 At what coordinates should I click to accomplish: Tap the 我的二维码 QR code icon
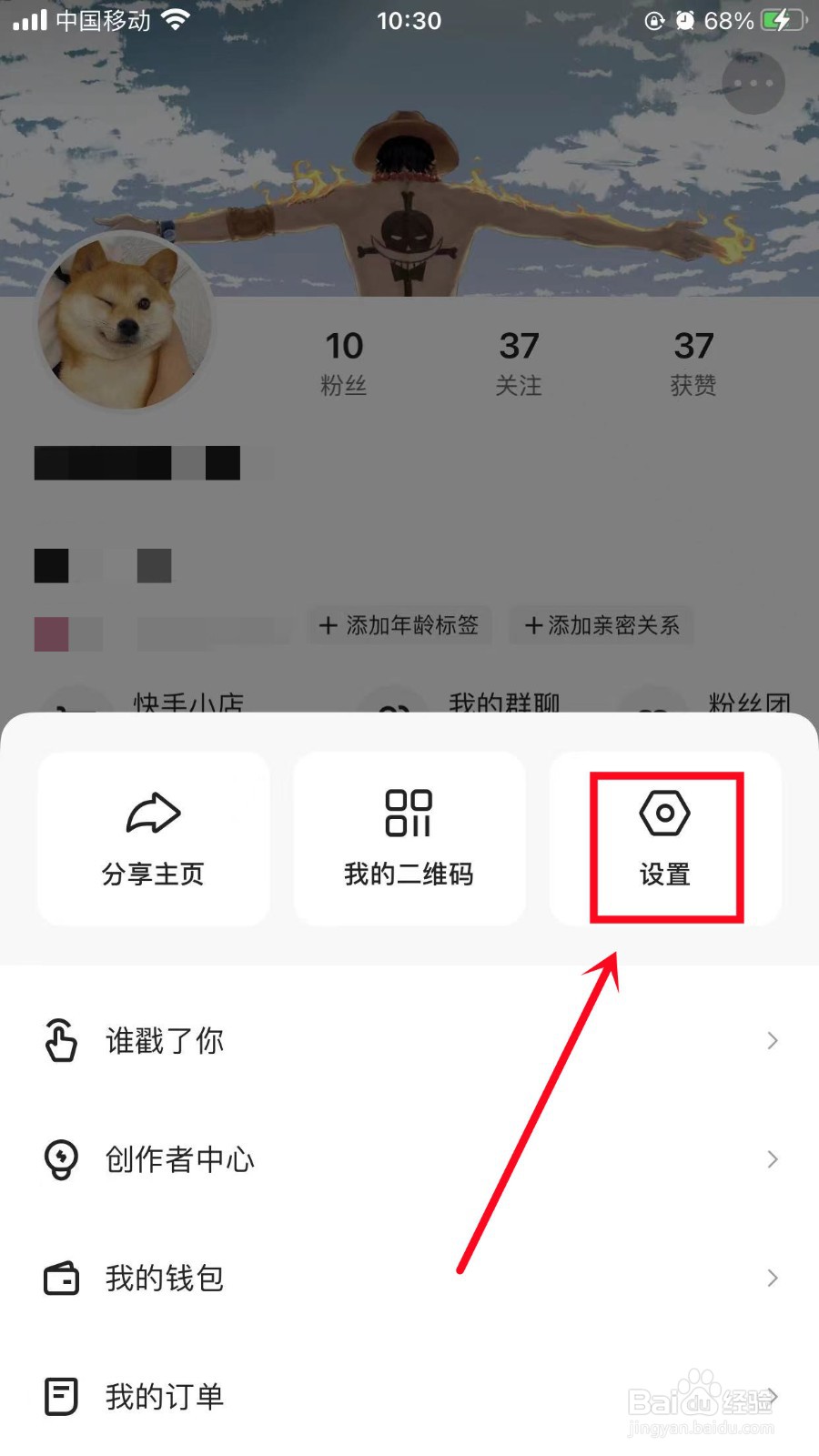(x=409, y=814)
